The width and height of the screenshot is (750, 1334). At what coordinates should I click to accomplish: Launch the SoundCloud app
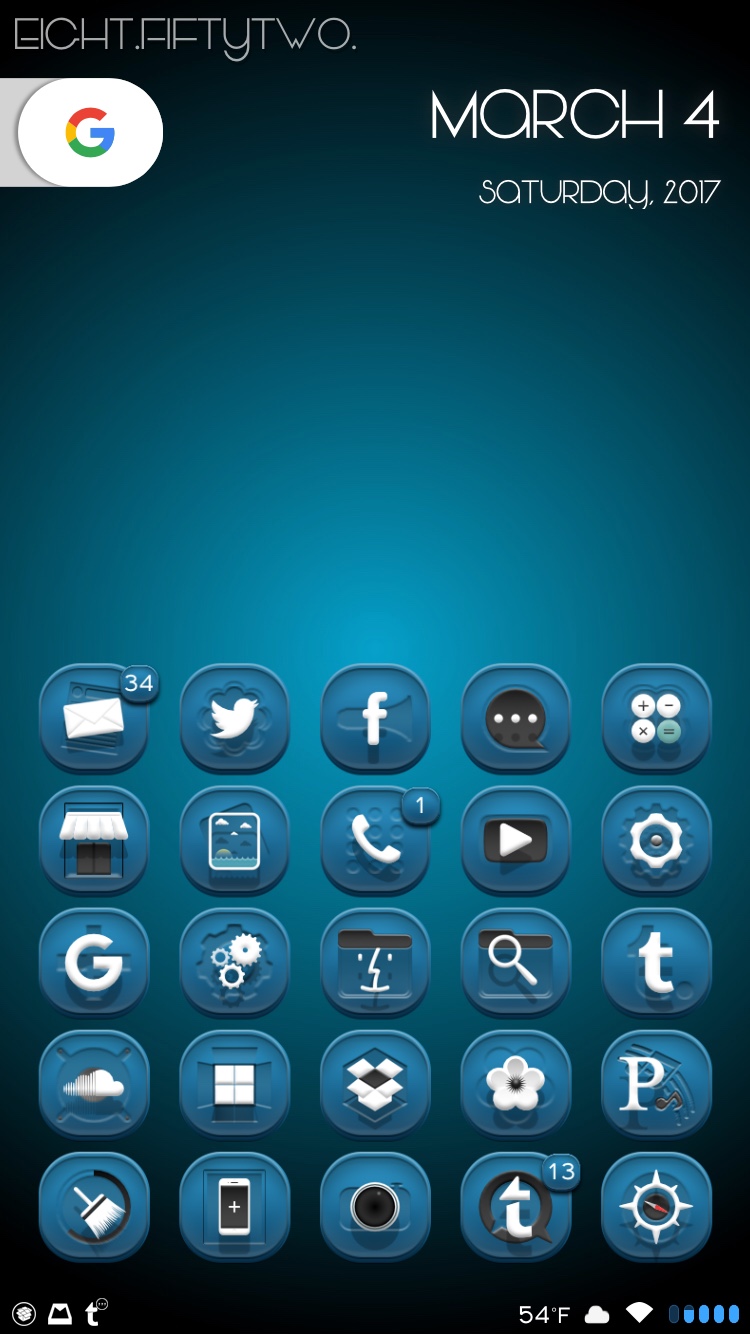94,1084
